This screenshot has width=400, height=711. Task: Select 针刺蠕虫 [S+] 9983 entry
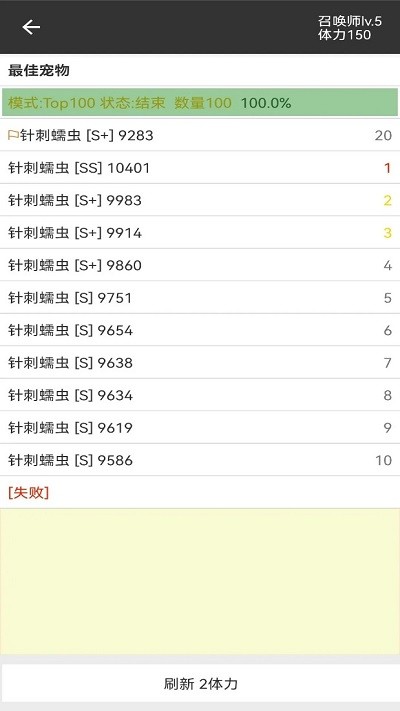200,200
